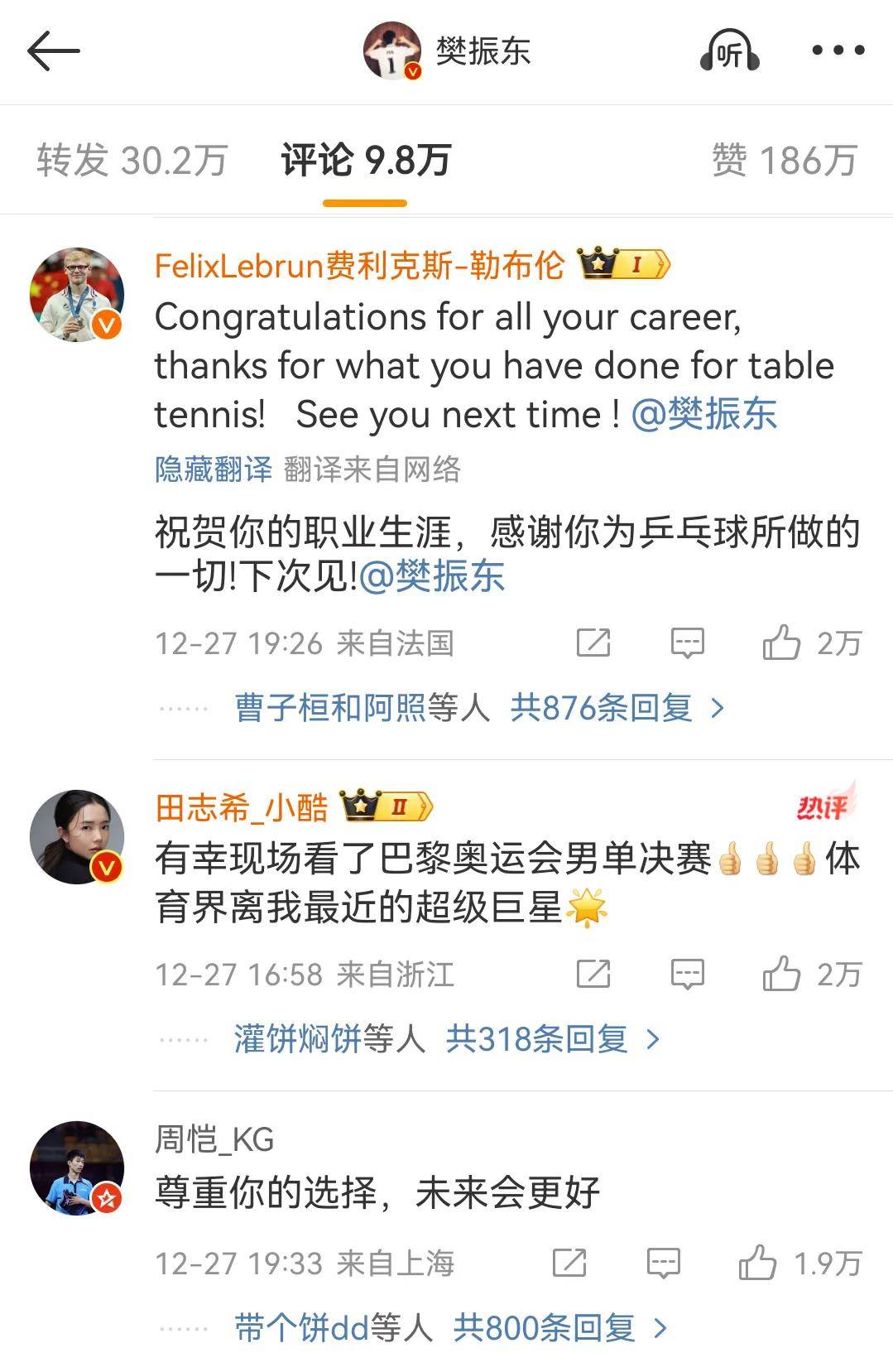
Task: Open the three-dot overflow menu
Action: [838, 51]
